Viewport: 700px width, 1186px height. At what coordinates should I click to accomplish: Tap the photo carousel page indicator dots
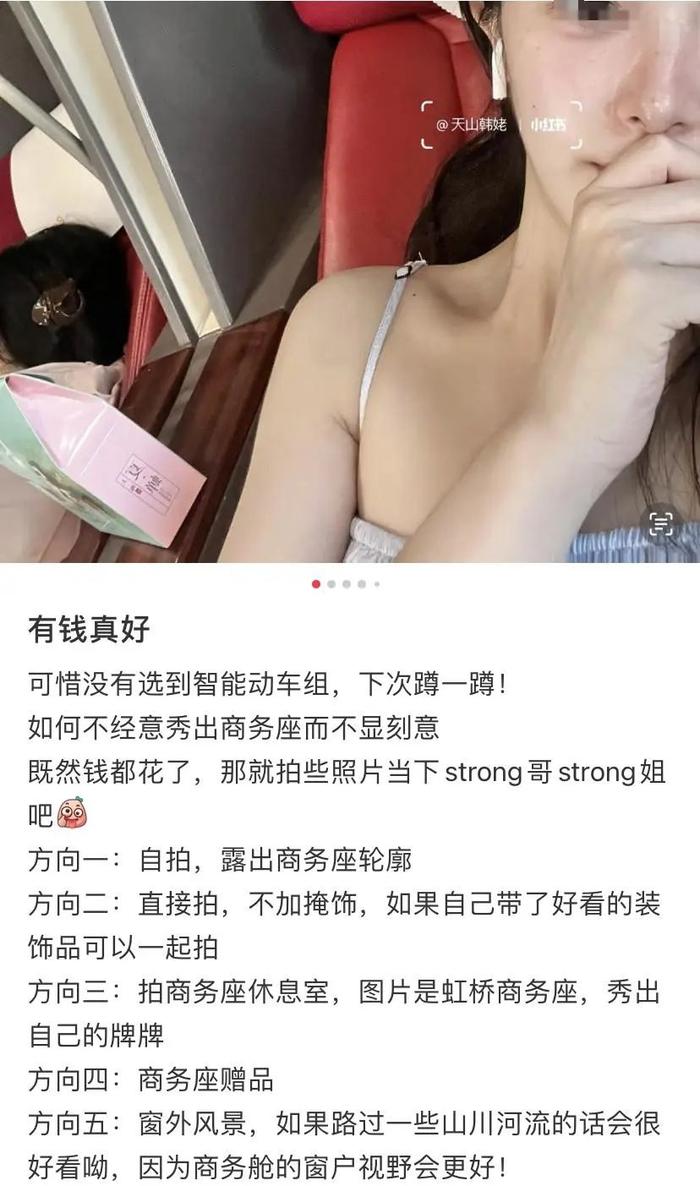coord(346,584)
